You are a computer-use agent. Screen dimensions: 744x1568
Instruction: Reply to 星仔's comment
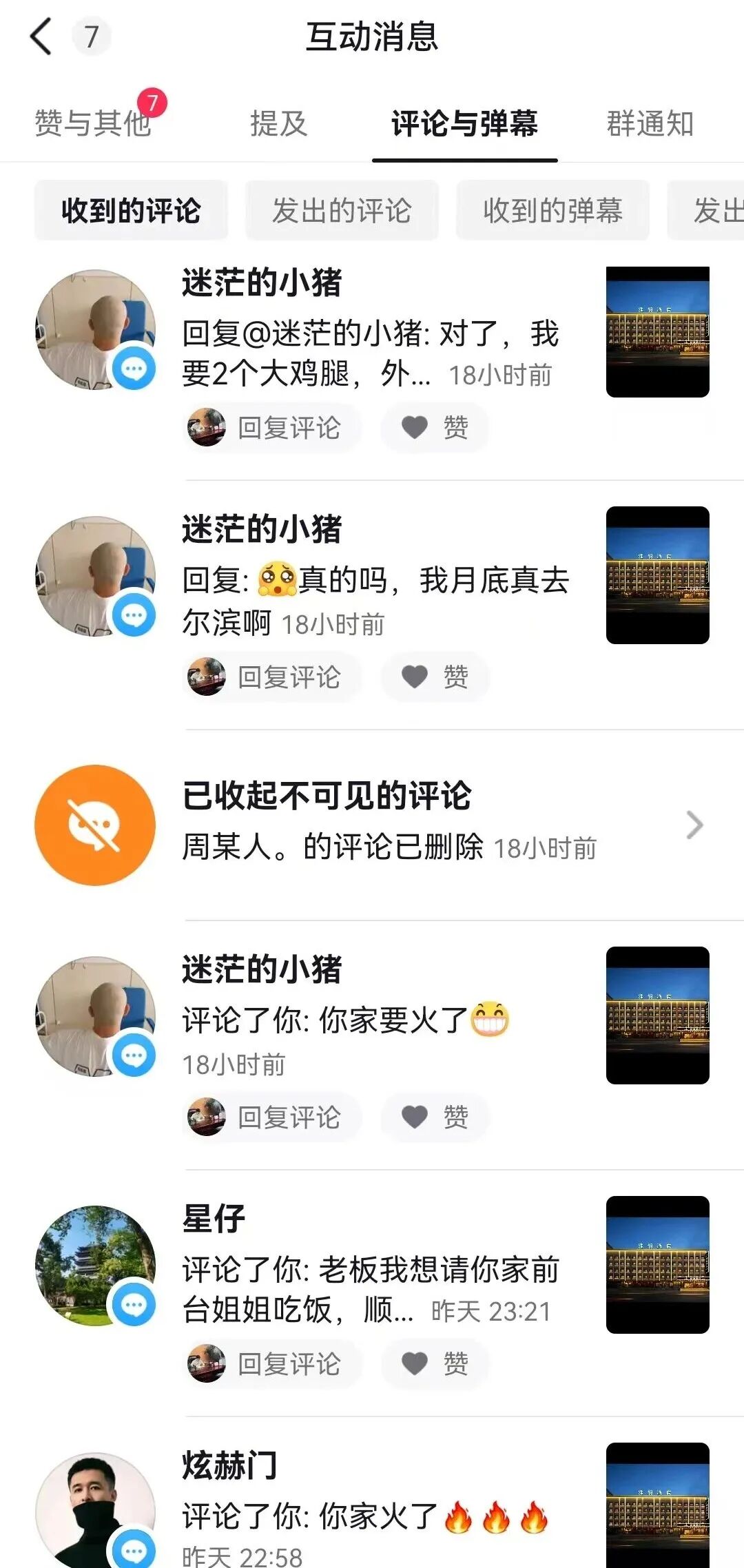(x=273, y=1364)
